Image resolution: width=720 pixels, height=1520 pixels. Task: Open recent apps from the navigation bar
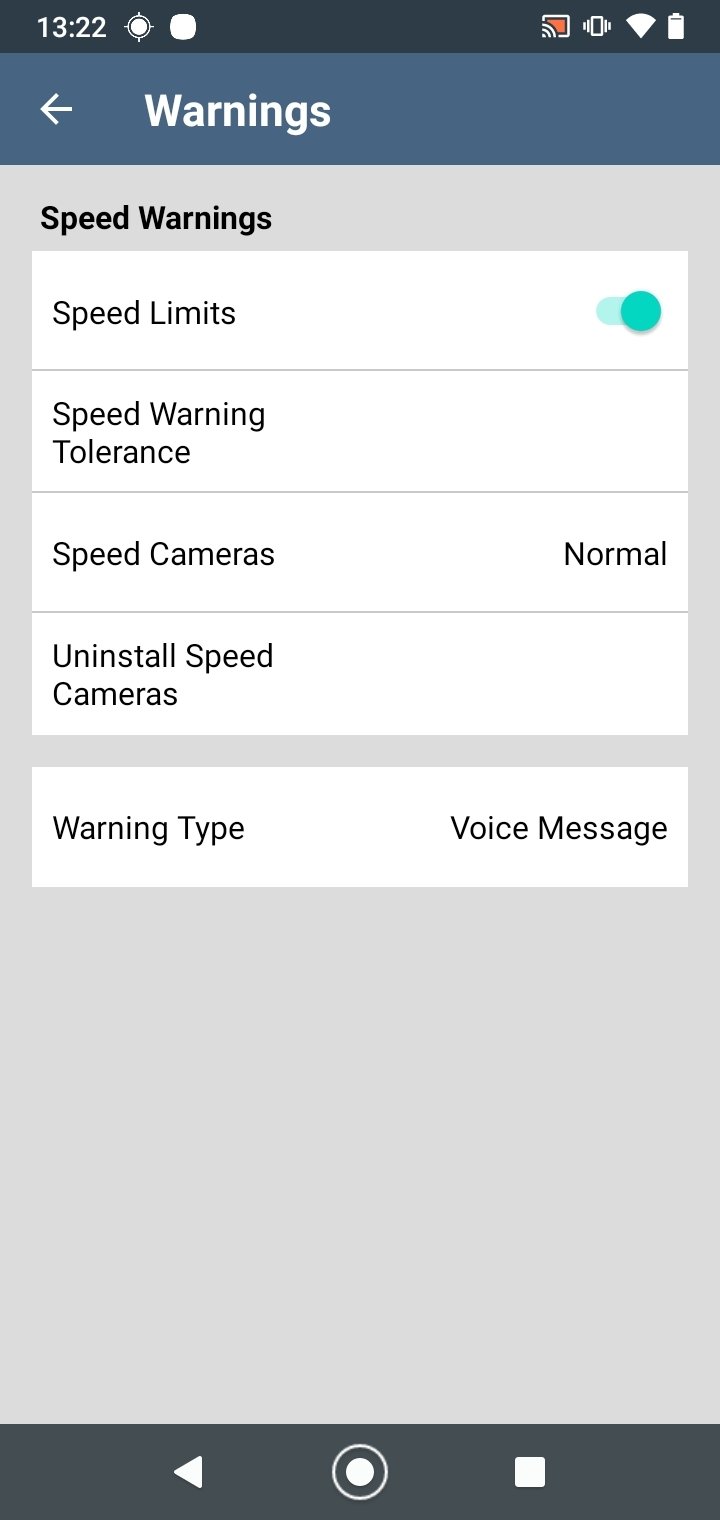click(x=529, y=1472)
